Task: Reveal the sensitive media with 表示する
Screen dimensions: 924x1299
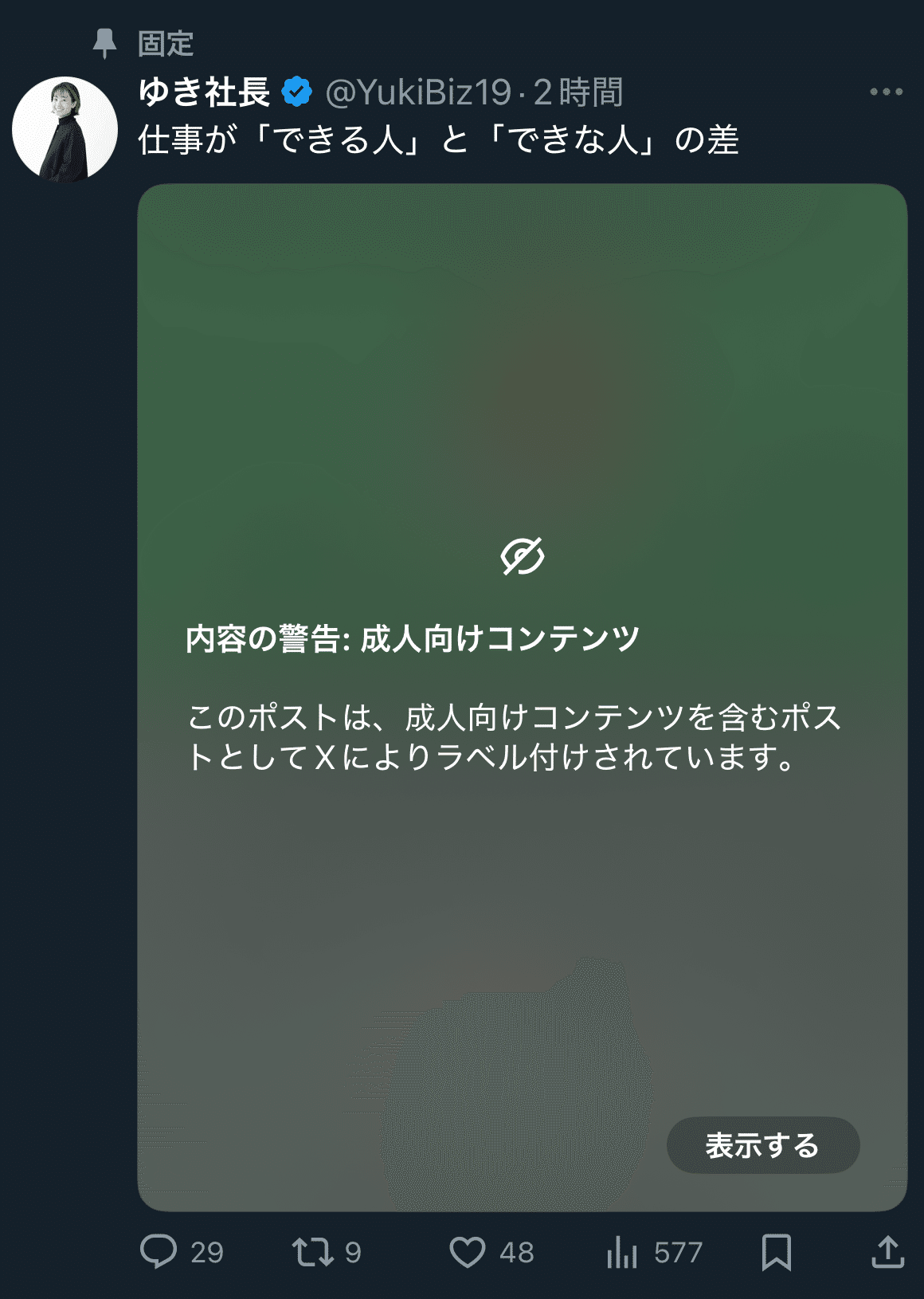Action: 762,1145
